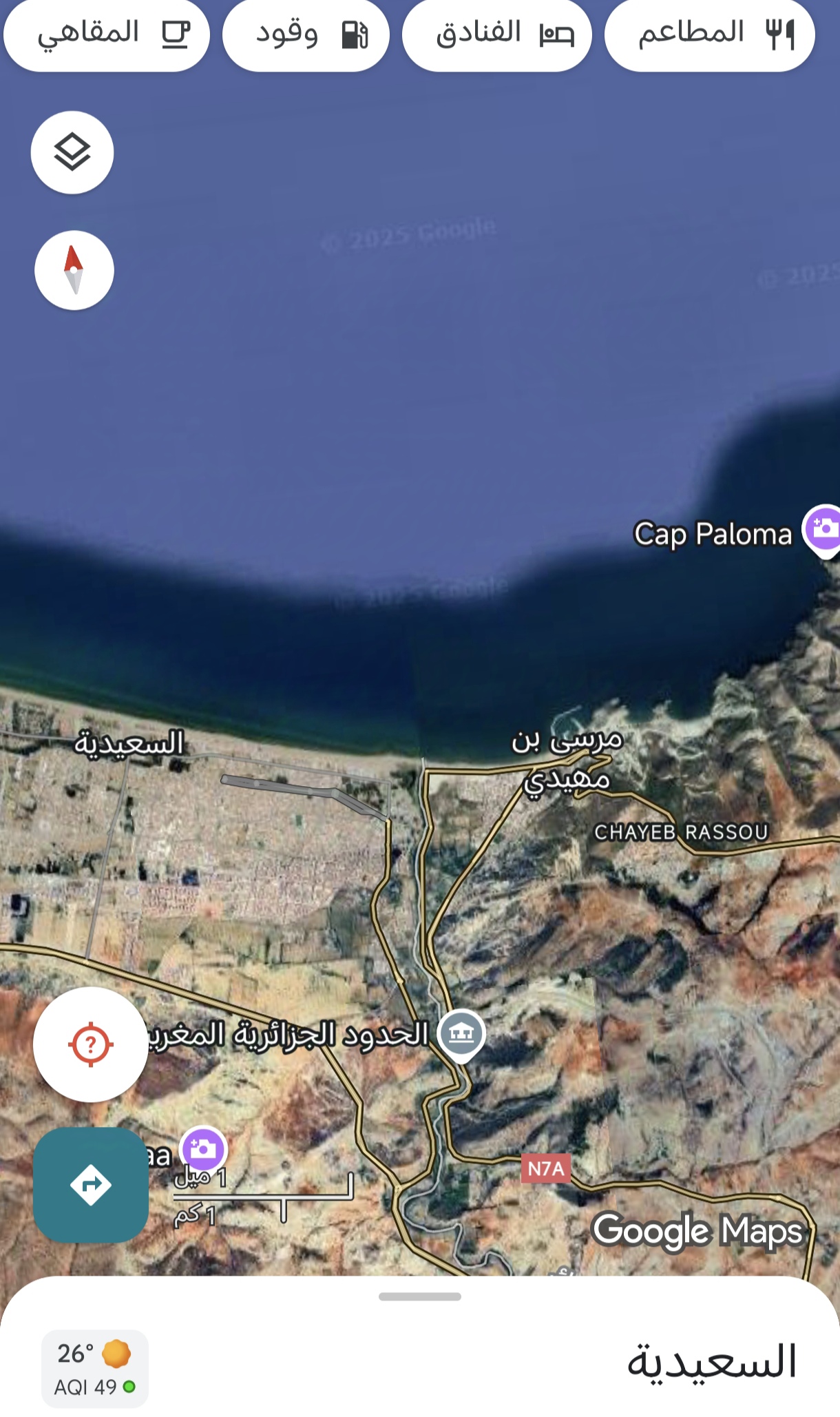This screenshot has height=1417, width=840.
Task: Tap the الحدود الجزائرية المغربية landmark pin
Action: (x=461, y=1033)
